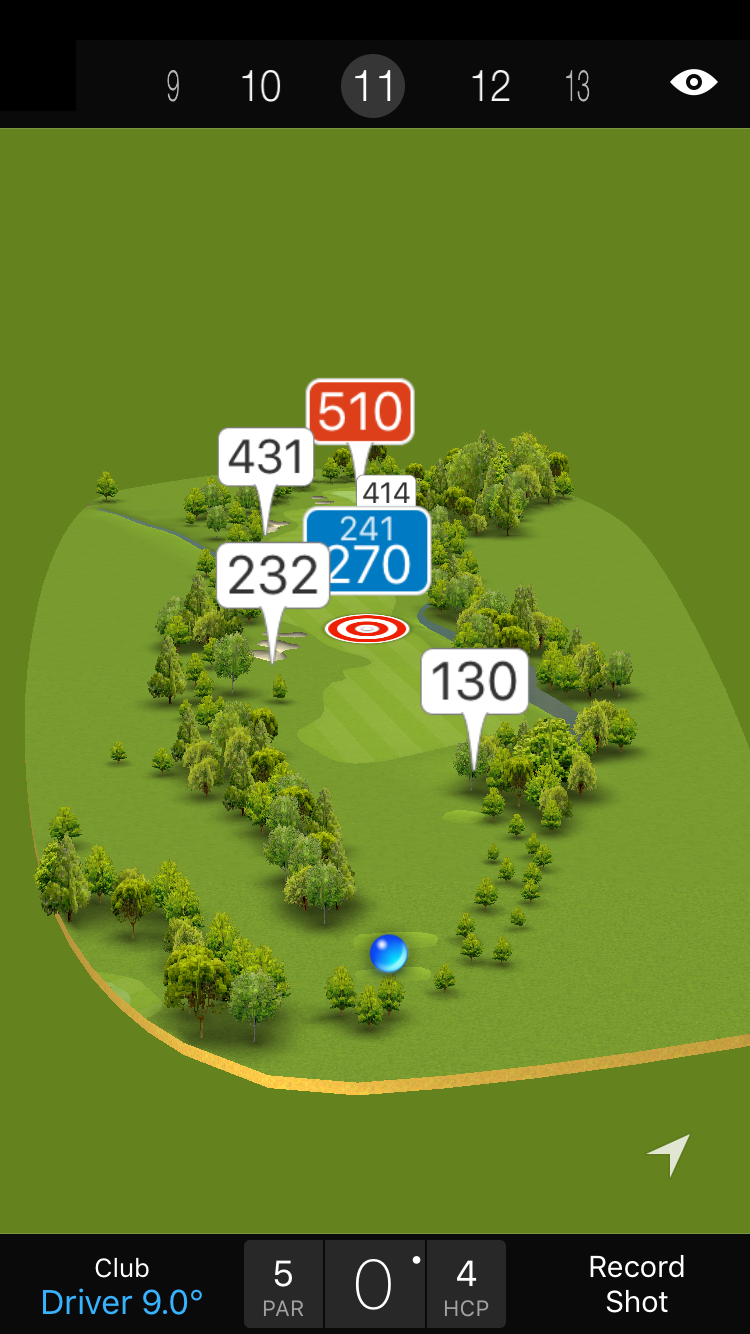Tap Record Shot
Screen dimensions: 750x1334
click(x=636, y=1285)
